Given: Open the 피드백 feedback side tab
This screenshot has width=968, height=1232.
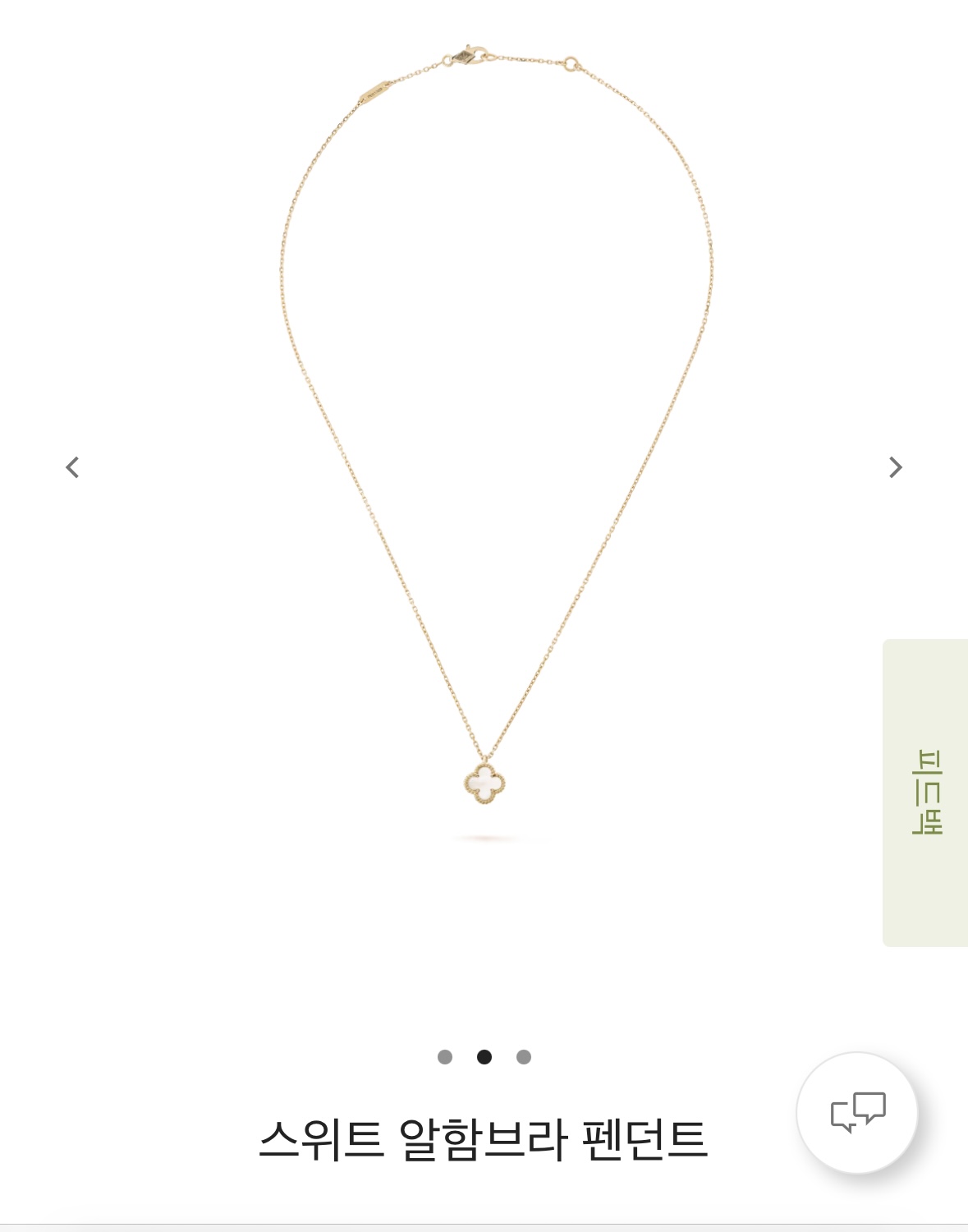Looking at the screenshot, I should 926,793.
